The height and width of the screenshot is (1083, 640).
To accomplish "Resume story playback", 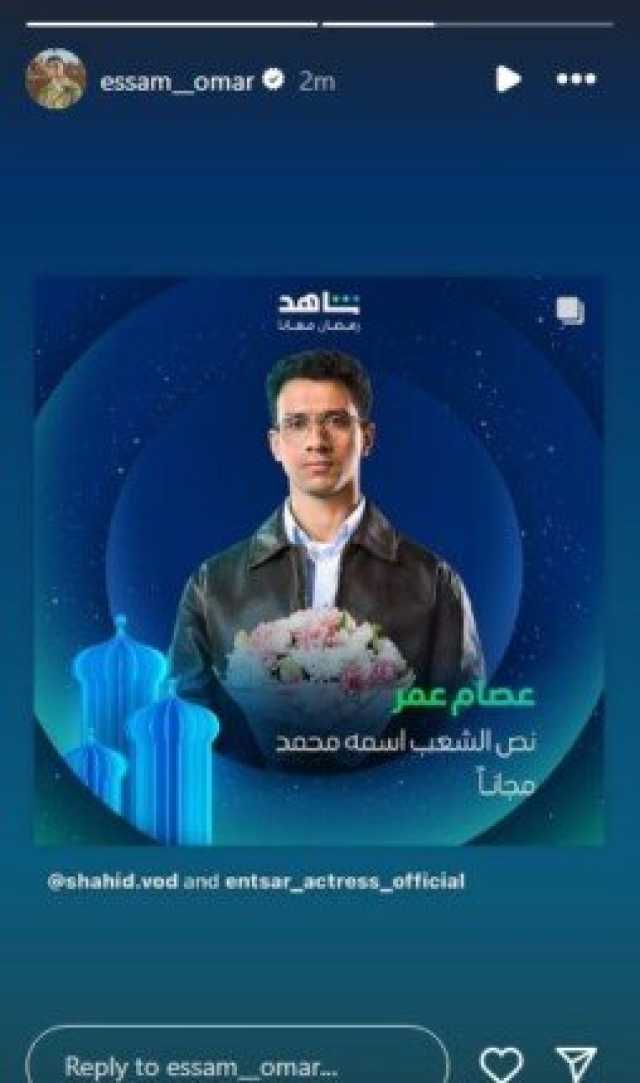I will [508, 79].
